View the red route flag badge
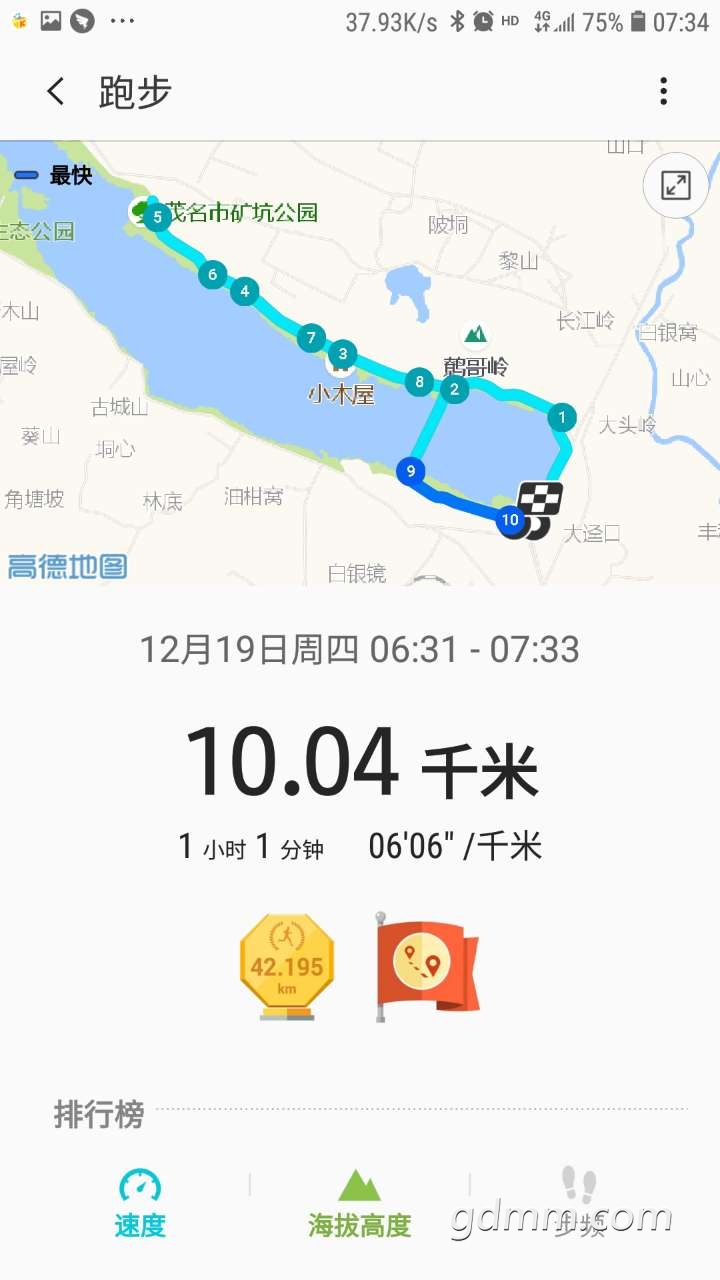This screenshot has height=1280, width=720. point(427,966)
